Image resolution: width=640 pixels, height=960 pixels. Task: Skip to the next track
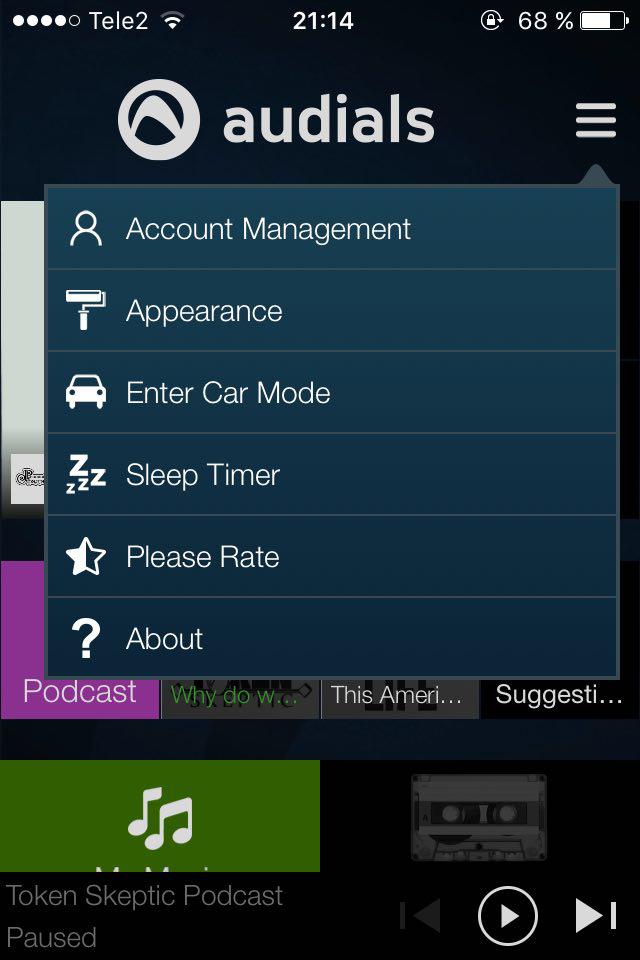pyautogui.click(x=596, y=916)
